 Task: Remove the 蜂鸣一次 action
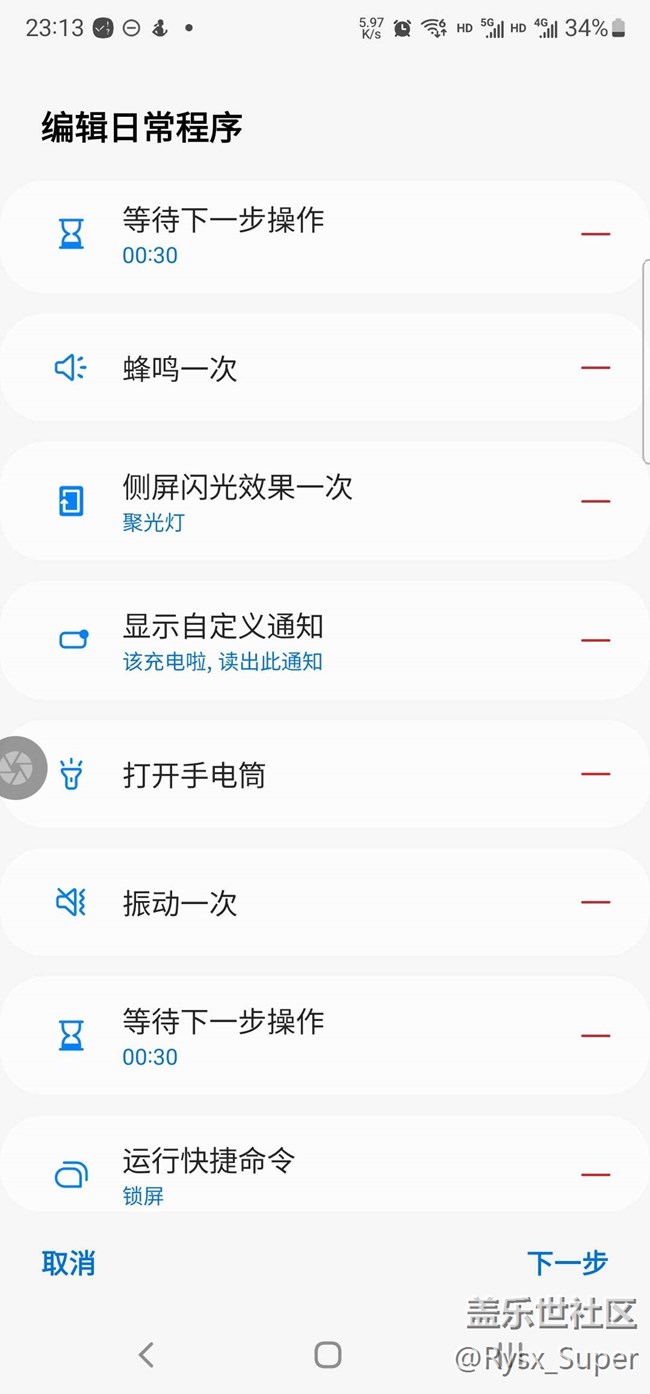pos(595,368)
